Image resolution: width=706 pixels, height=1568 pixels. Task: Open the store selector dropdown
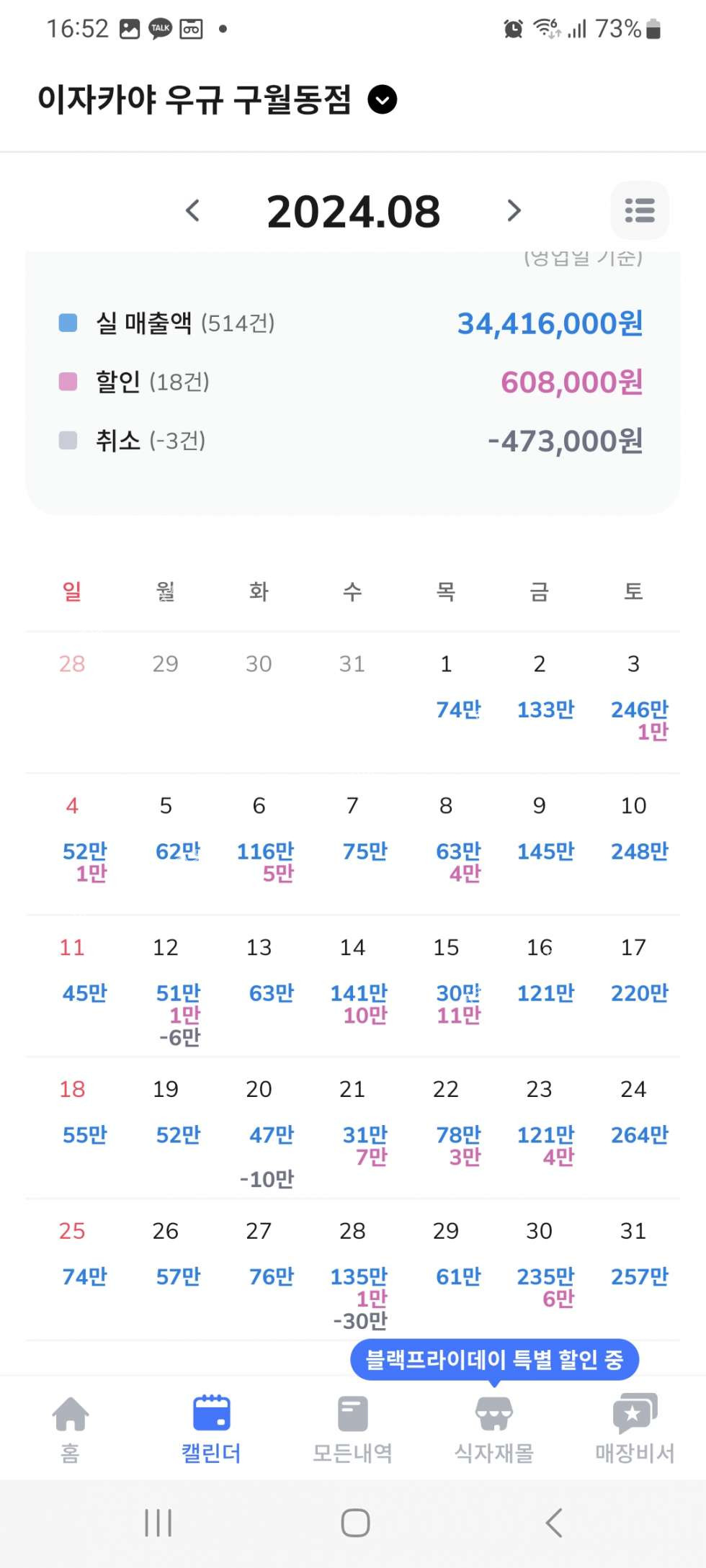382,99
